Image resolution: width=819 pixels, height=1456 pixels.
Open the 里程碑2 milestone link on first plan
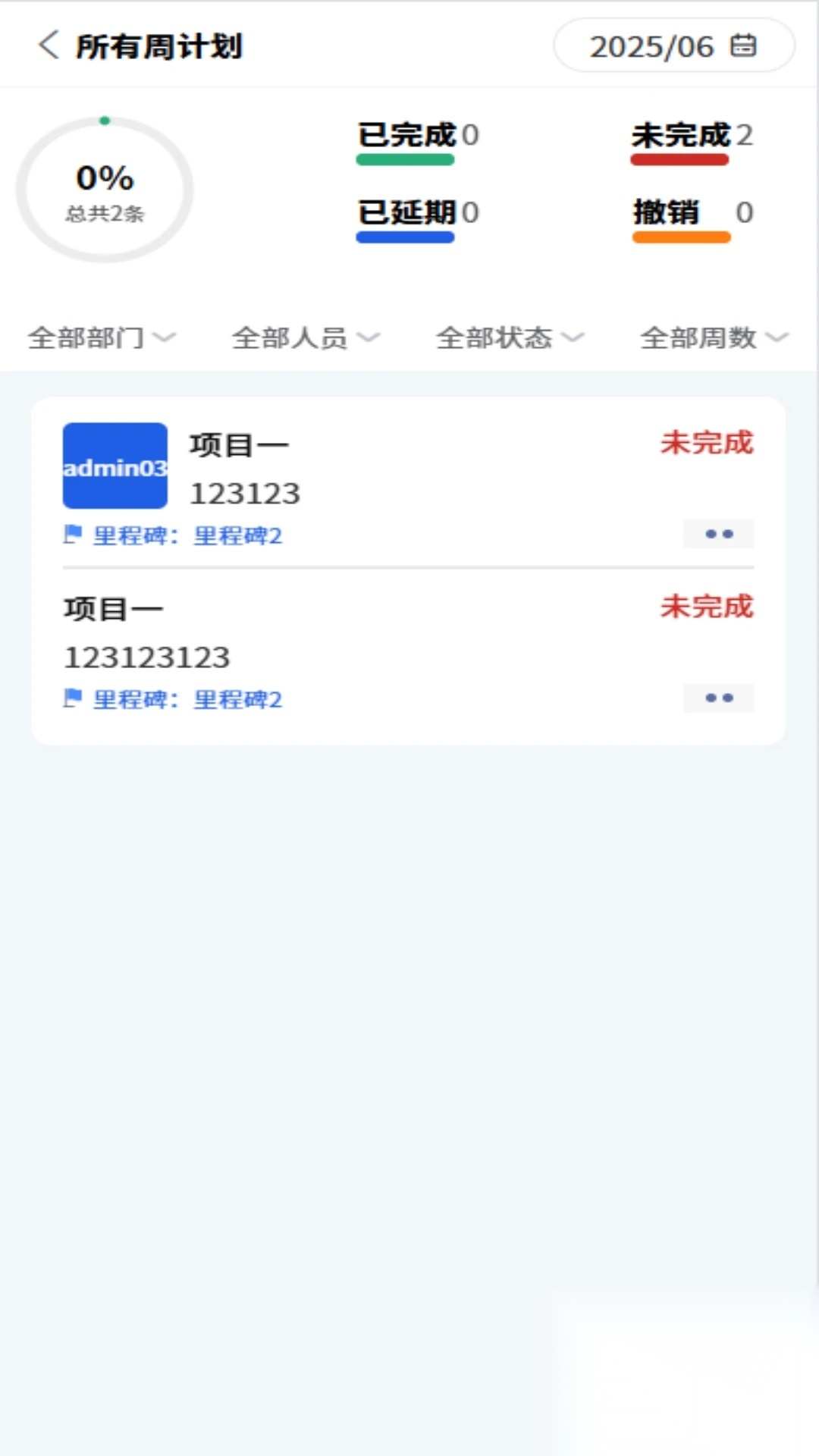(238, 535)
